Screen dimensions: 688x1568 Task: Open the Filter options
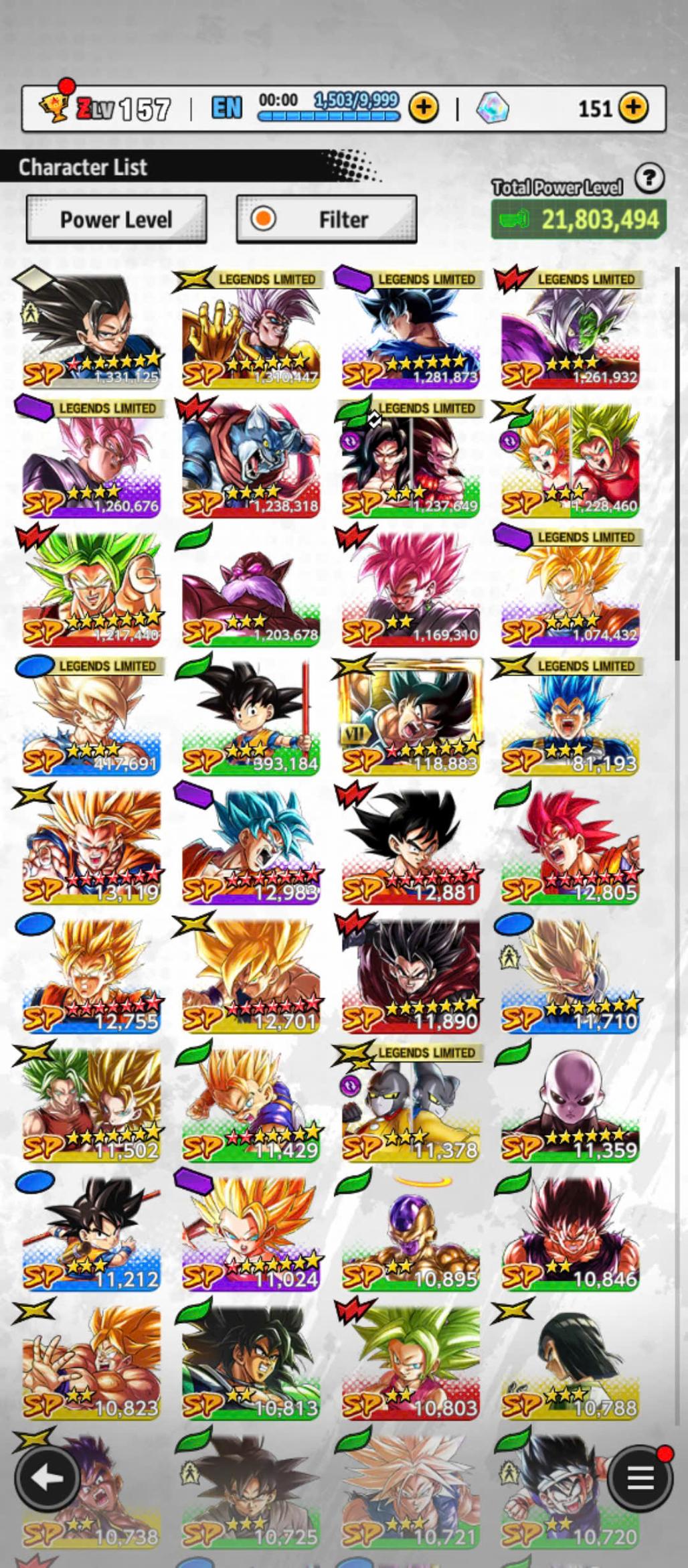[327, 220]
